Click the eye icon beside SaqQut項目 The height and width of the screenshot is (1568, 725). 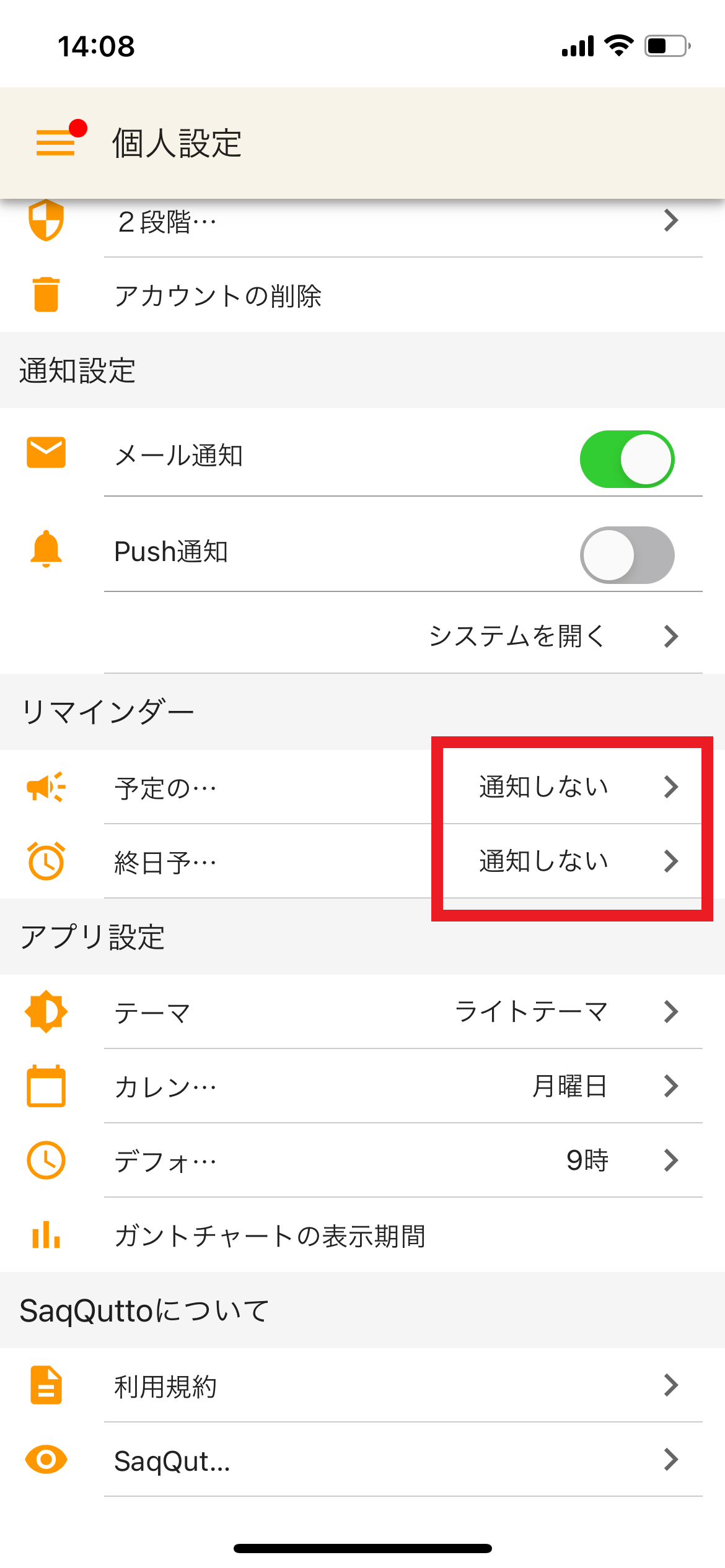pyautogui.click(x=46, y=1459)
